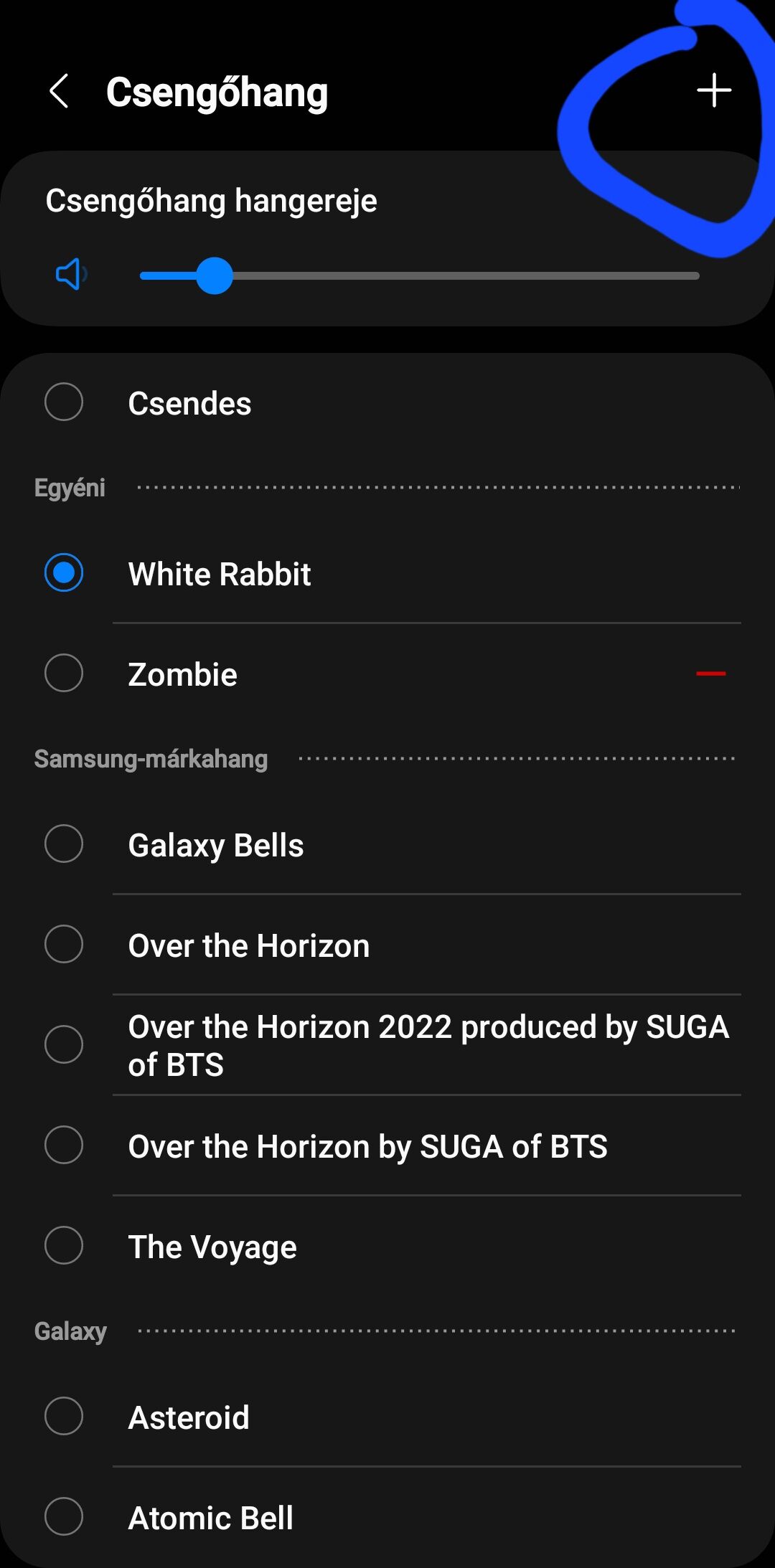Pick Atomic Bell ringtone
The width and height of the screenshot is (775, 1568).
(x=387, y=1517)
